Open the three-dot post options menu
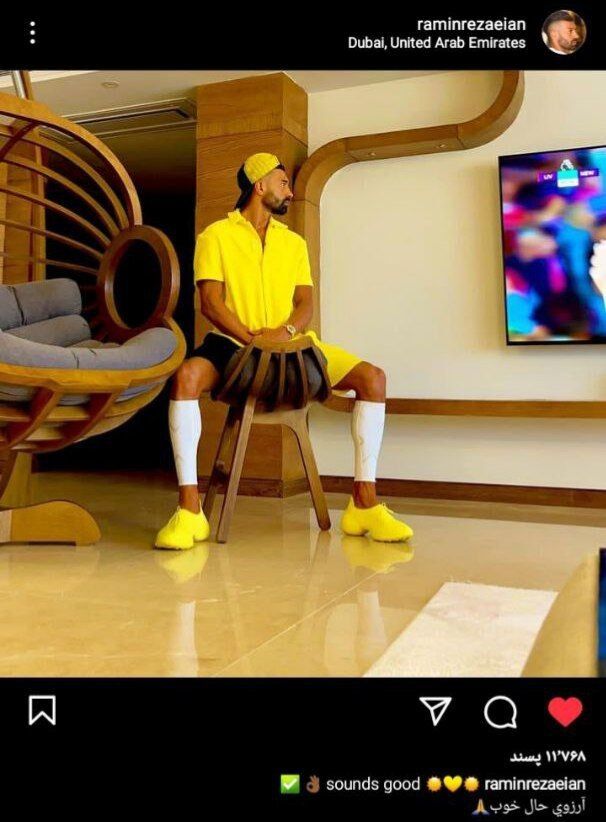Viewport: 606px width, 822px height. pyautogui.click(x=33, y=33)
